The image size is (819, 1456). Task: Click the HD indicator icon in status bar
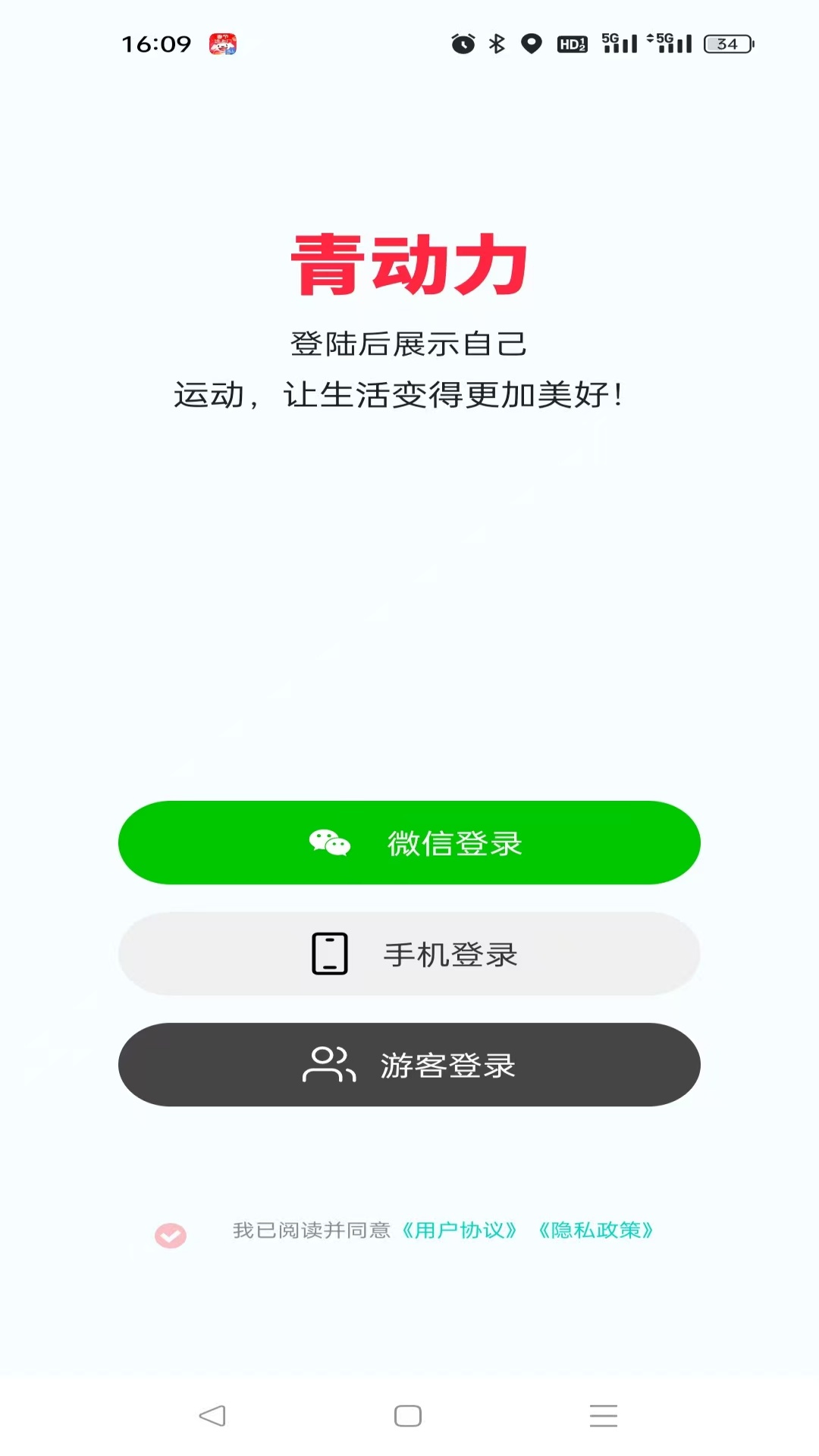tap(573, 44)
